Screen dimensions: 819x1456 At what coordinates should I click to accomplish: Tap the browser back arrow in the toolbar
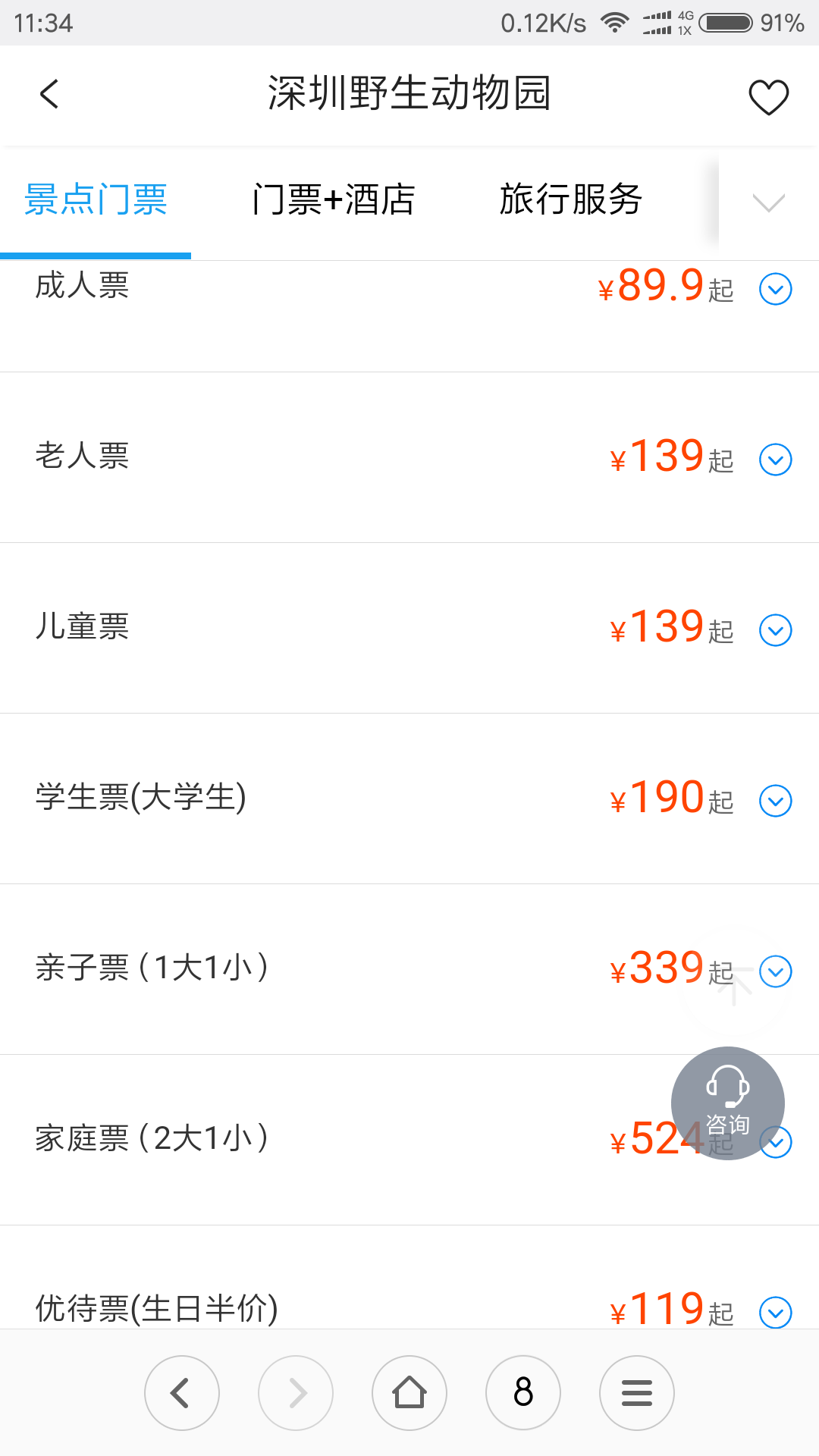click(182, 1393)
